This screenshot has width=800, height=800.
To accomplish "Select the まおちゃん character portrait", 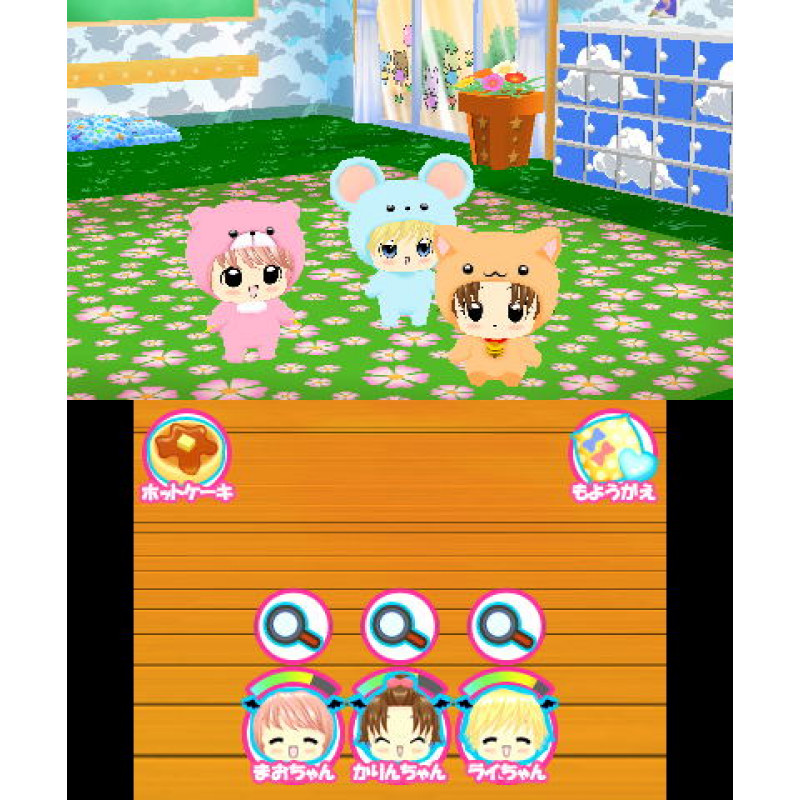I will click(x=293, y=728).
